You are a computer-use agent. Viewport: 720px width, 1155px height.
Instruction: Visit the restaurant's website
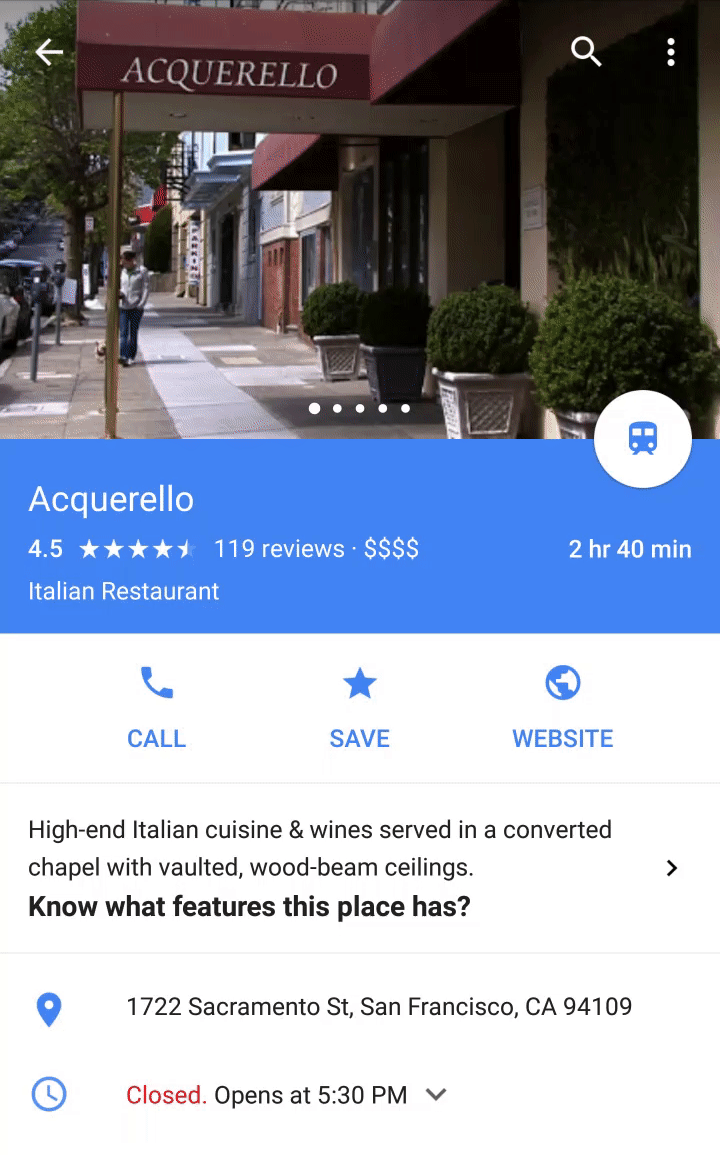pyautogui.click(x=562, y=707)
